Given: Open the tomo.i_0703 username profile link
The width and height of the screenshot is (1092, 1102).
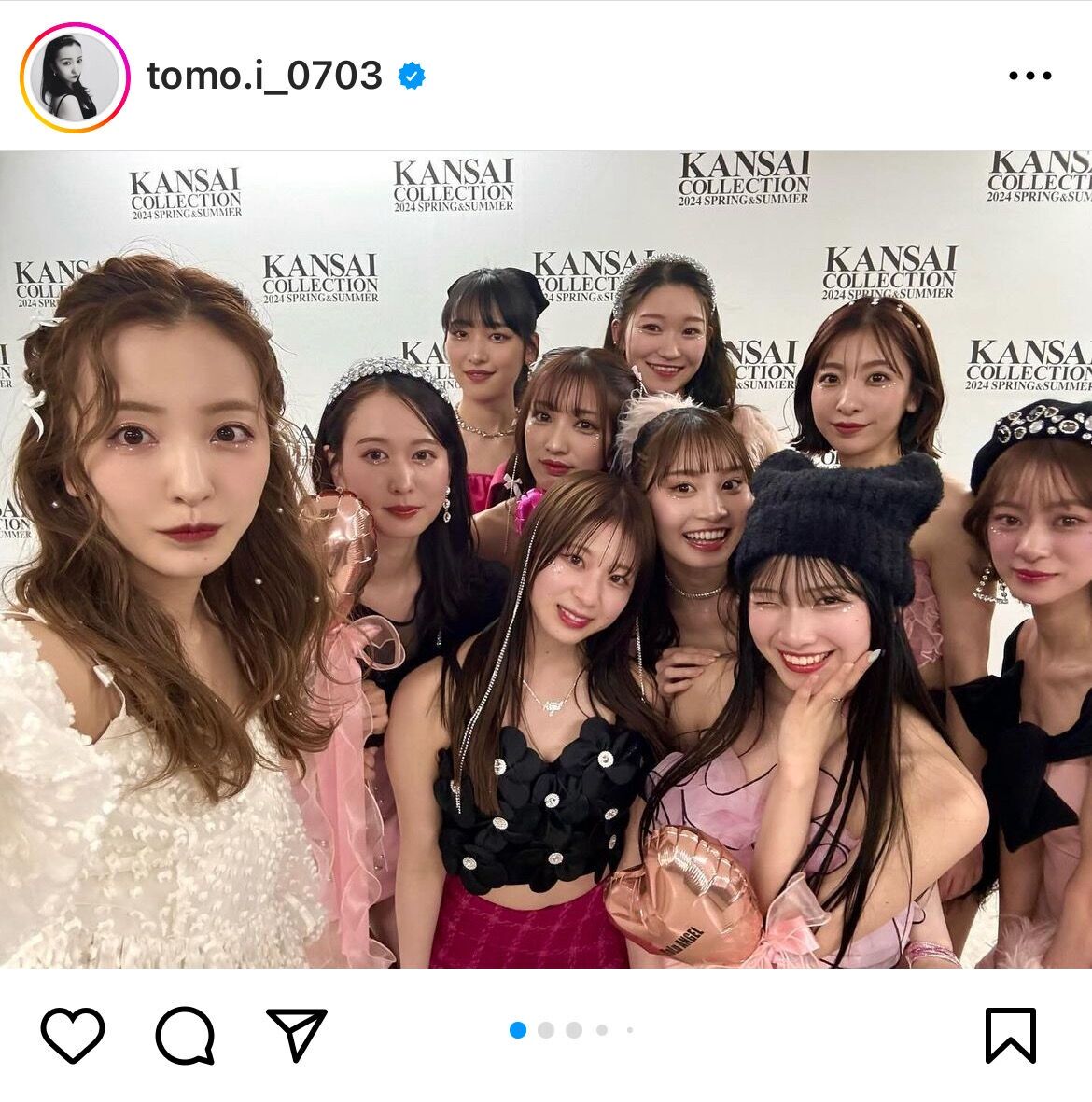Looking at the screenshot, I should tap(264, 76).
